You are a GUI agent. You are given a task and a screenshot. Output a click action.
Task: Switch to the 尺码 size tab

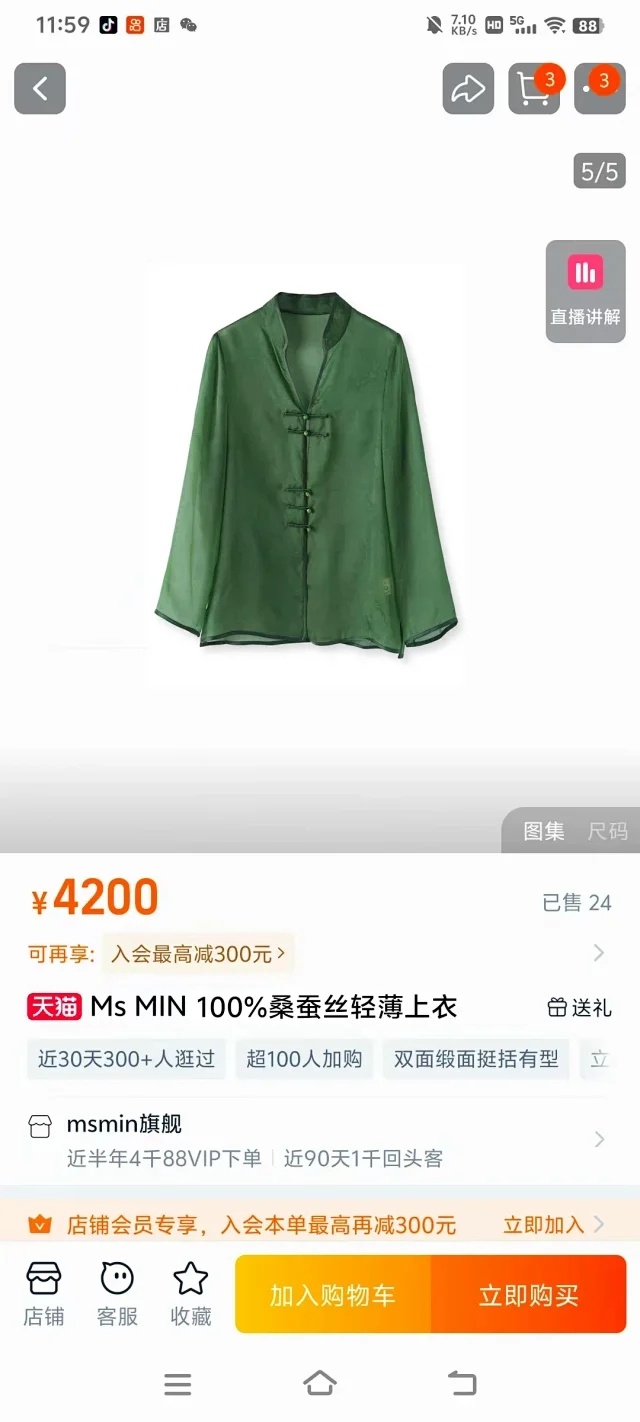click(x=607, y=831)
